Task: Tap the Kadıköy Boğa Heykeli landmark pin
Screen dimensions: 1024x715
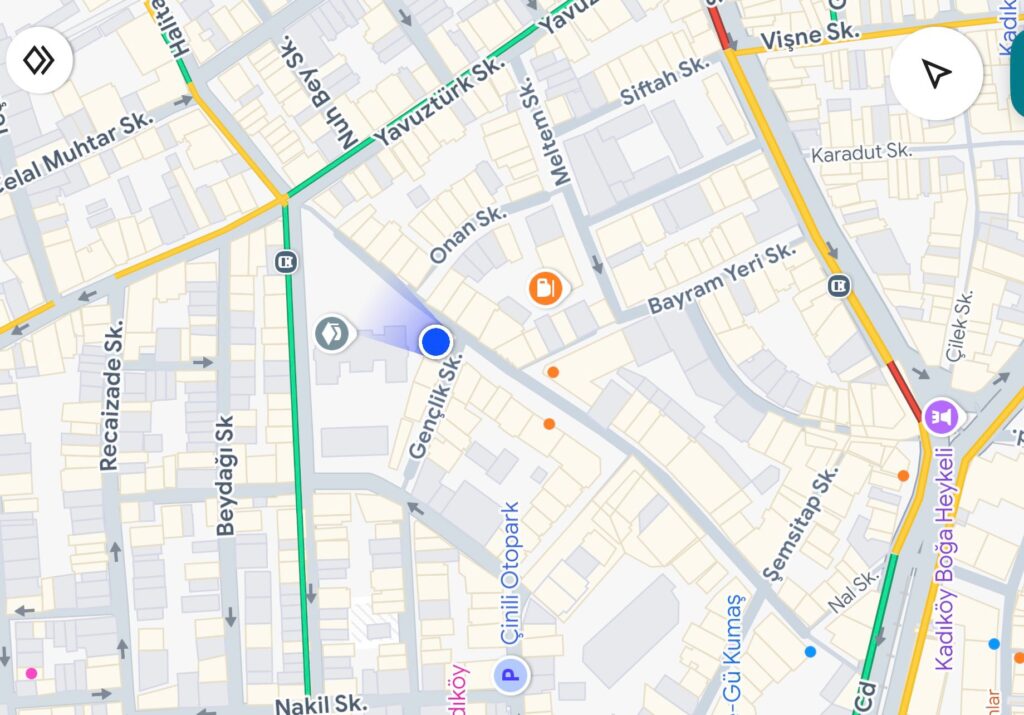Action: point(940,415)
